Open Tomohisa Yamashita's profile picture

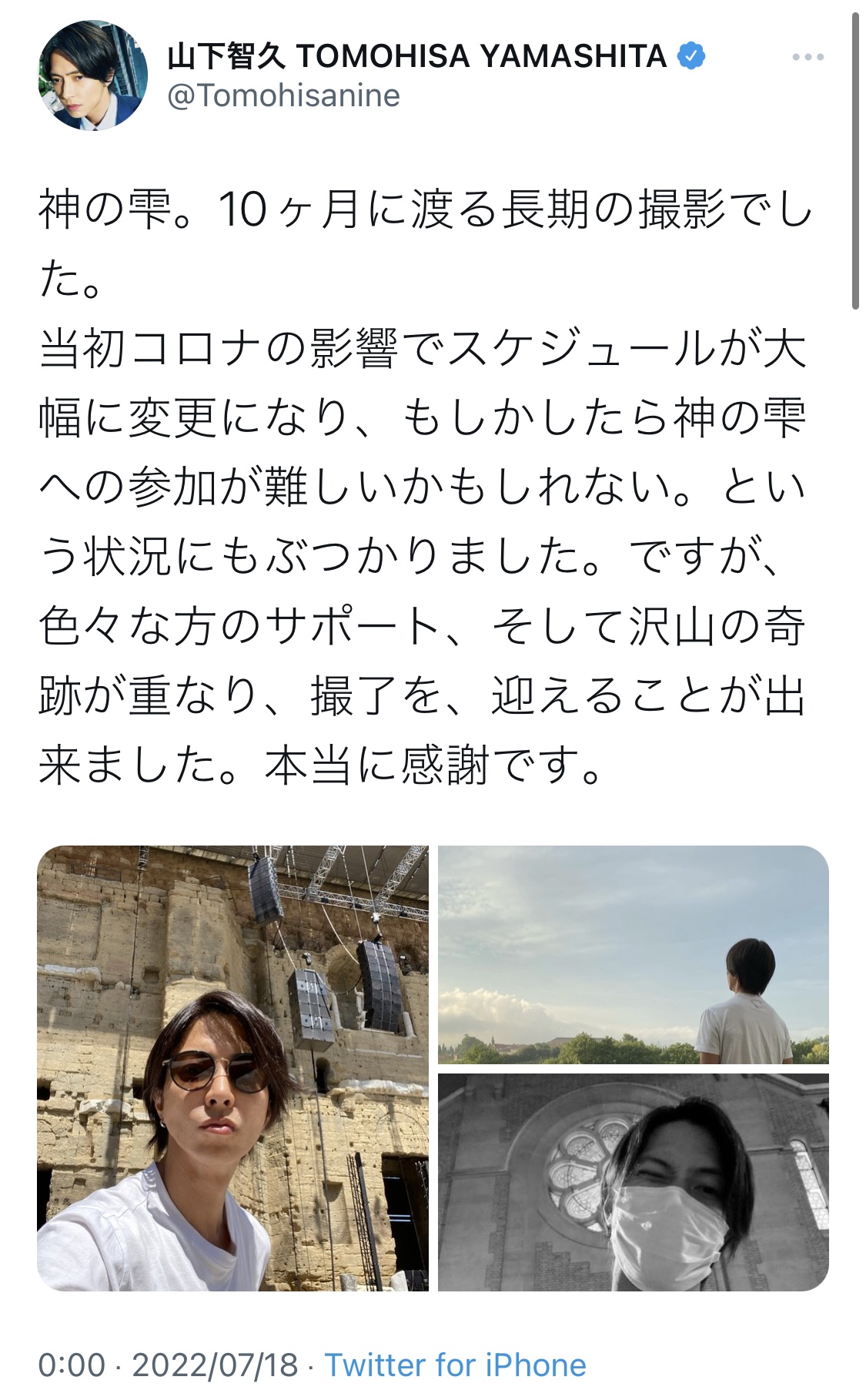(x=92, y=75)
